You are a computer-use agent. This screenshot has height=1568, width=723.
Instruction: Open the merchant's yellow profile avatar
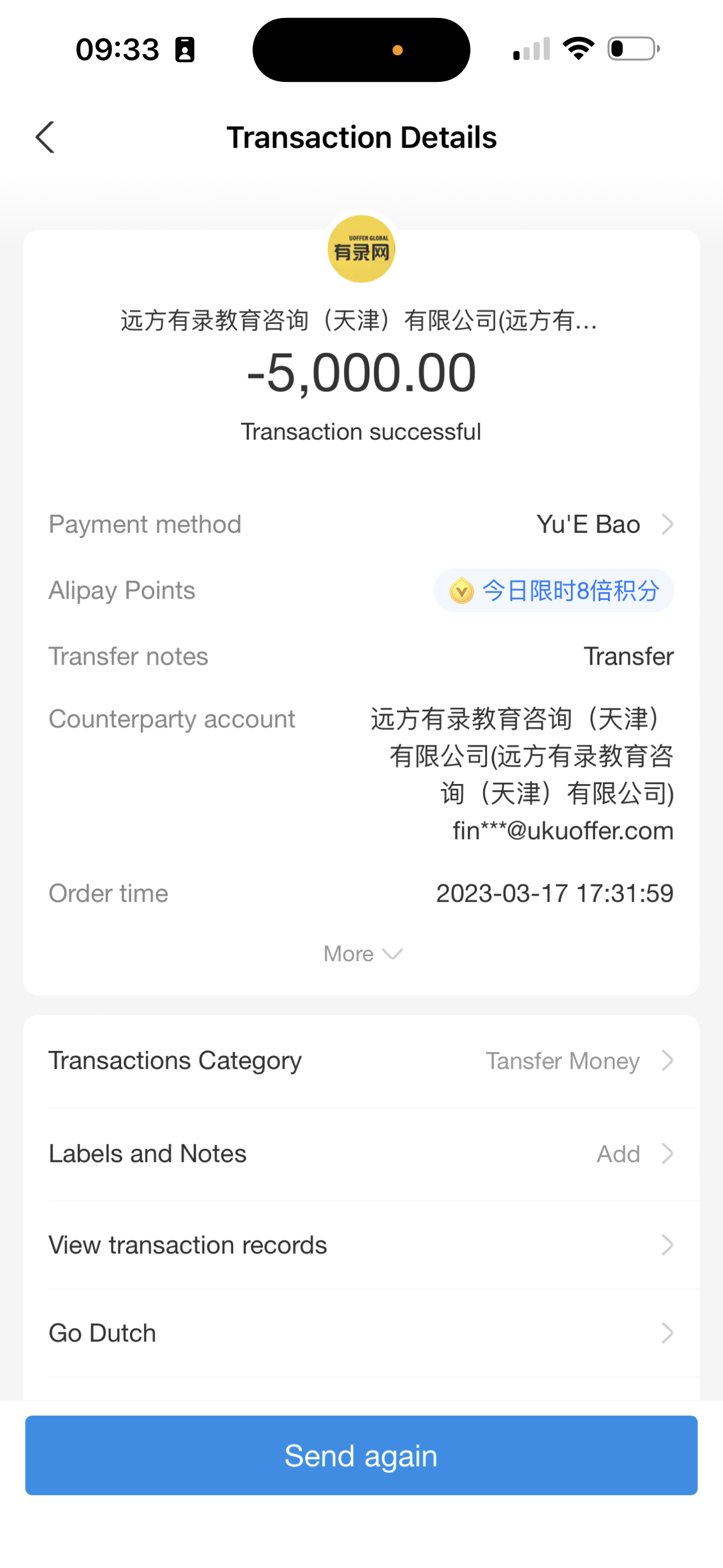click(x=361, y=249)
